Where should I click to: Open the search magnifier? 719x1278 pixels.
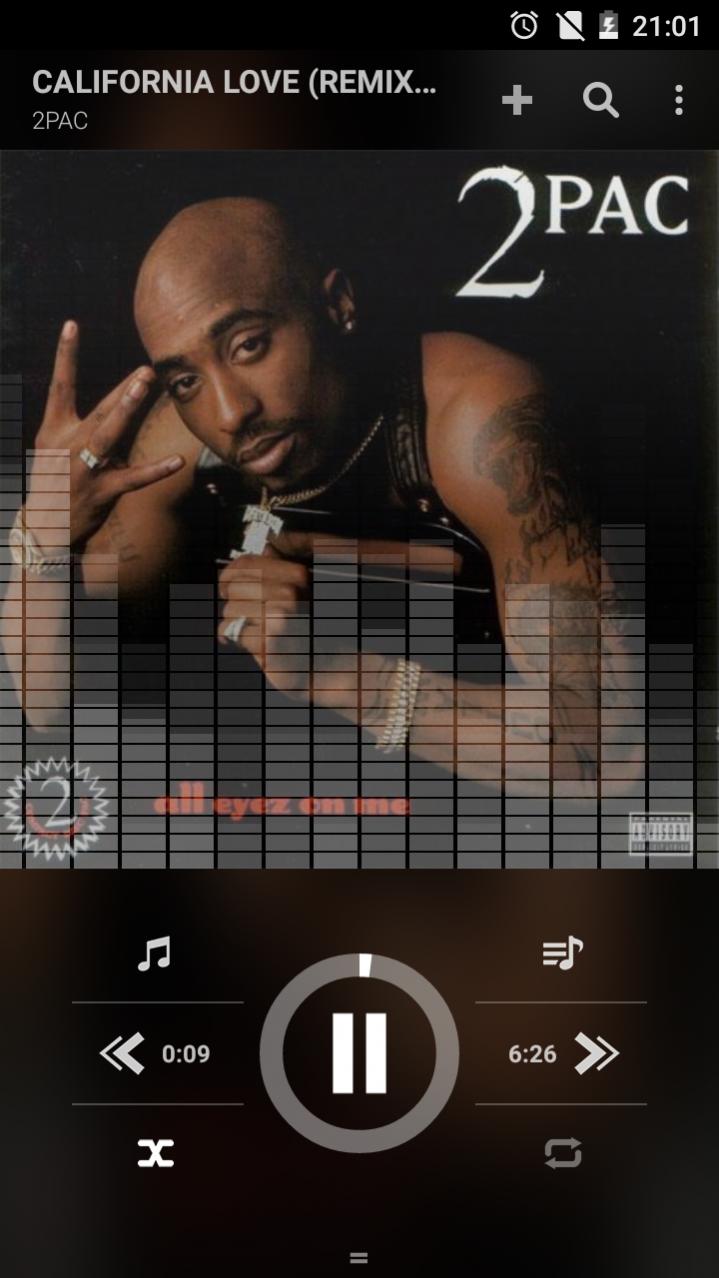pyautogui.click(x=601, y=100)
